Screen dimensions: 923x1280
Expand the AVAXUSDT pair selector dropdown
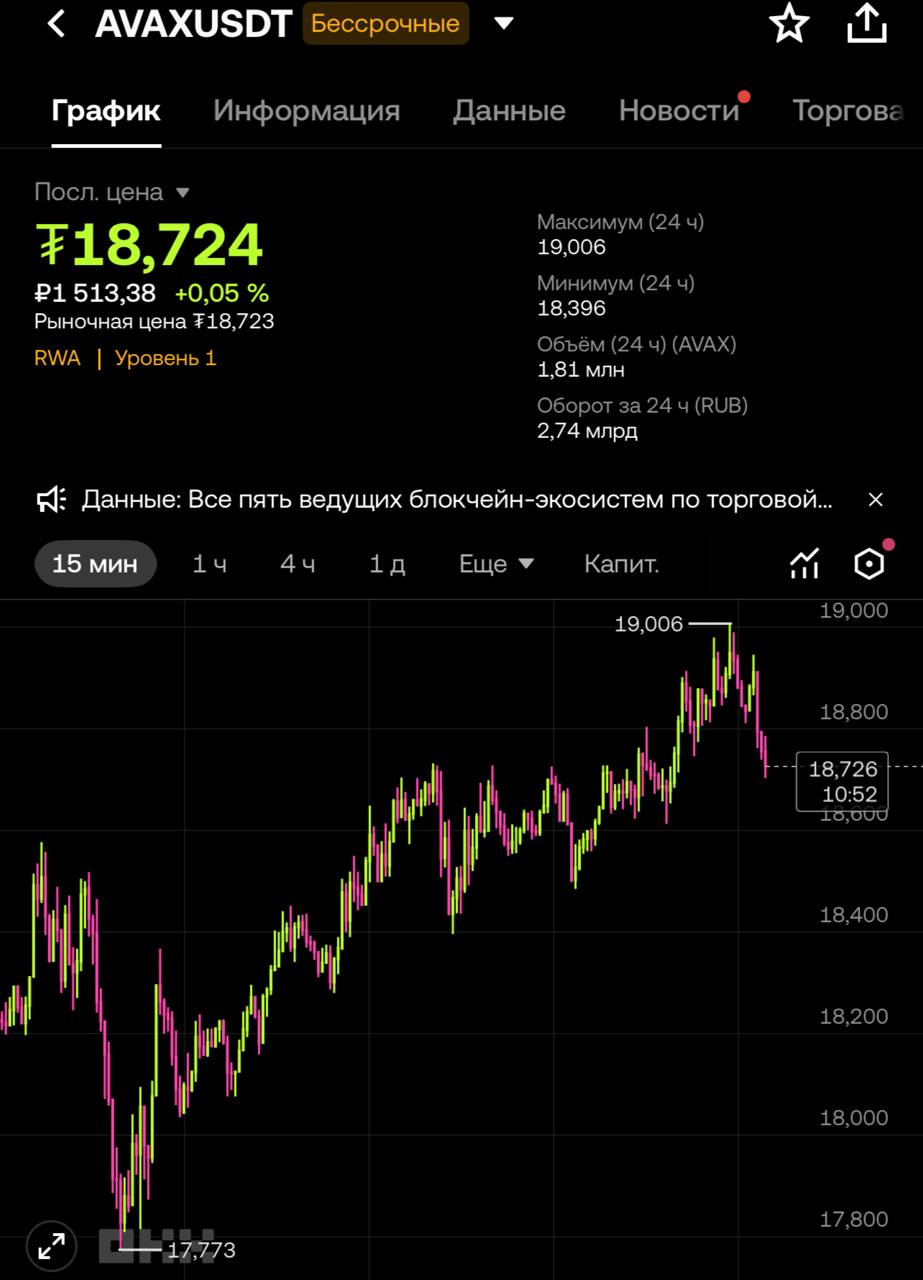pos(504,23)
